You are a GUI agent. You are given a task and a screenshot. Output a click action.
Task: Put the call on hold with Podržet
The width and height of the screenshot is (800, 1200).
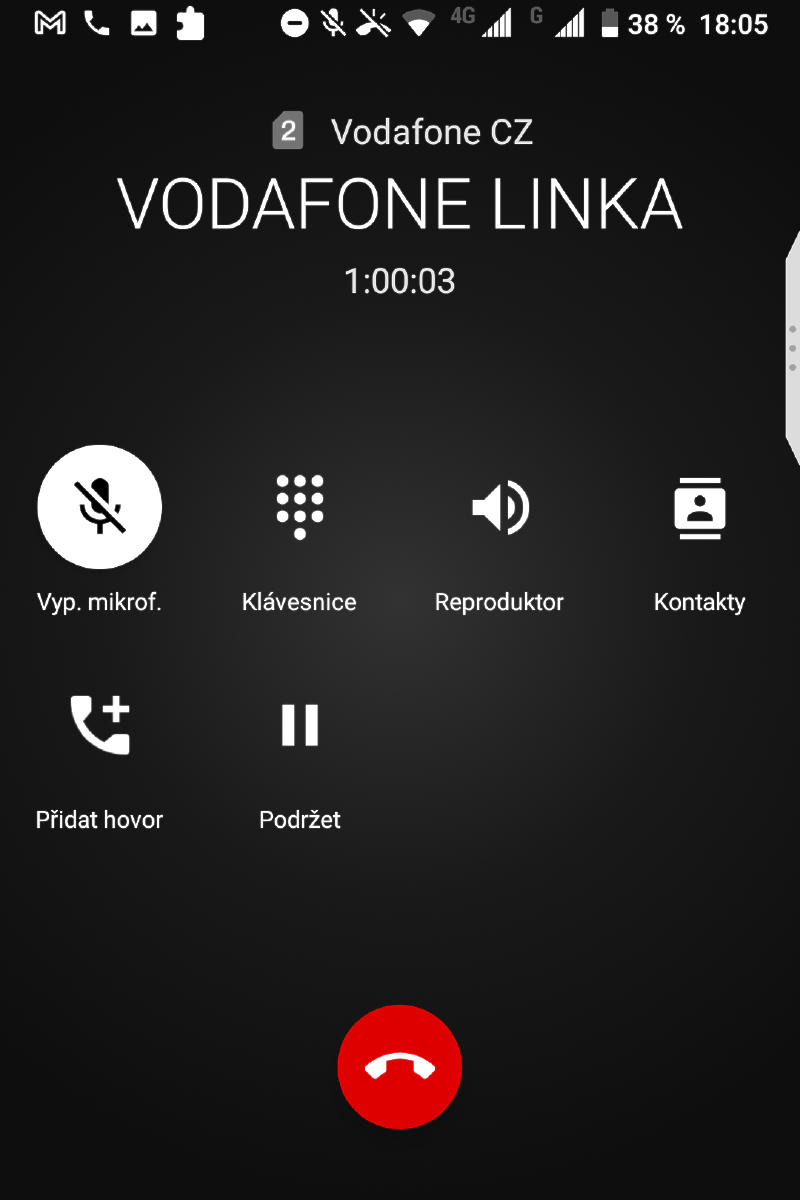tap(299, 725)
